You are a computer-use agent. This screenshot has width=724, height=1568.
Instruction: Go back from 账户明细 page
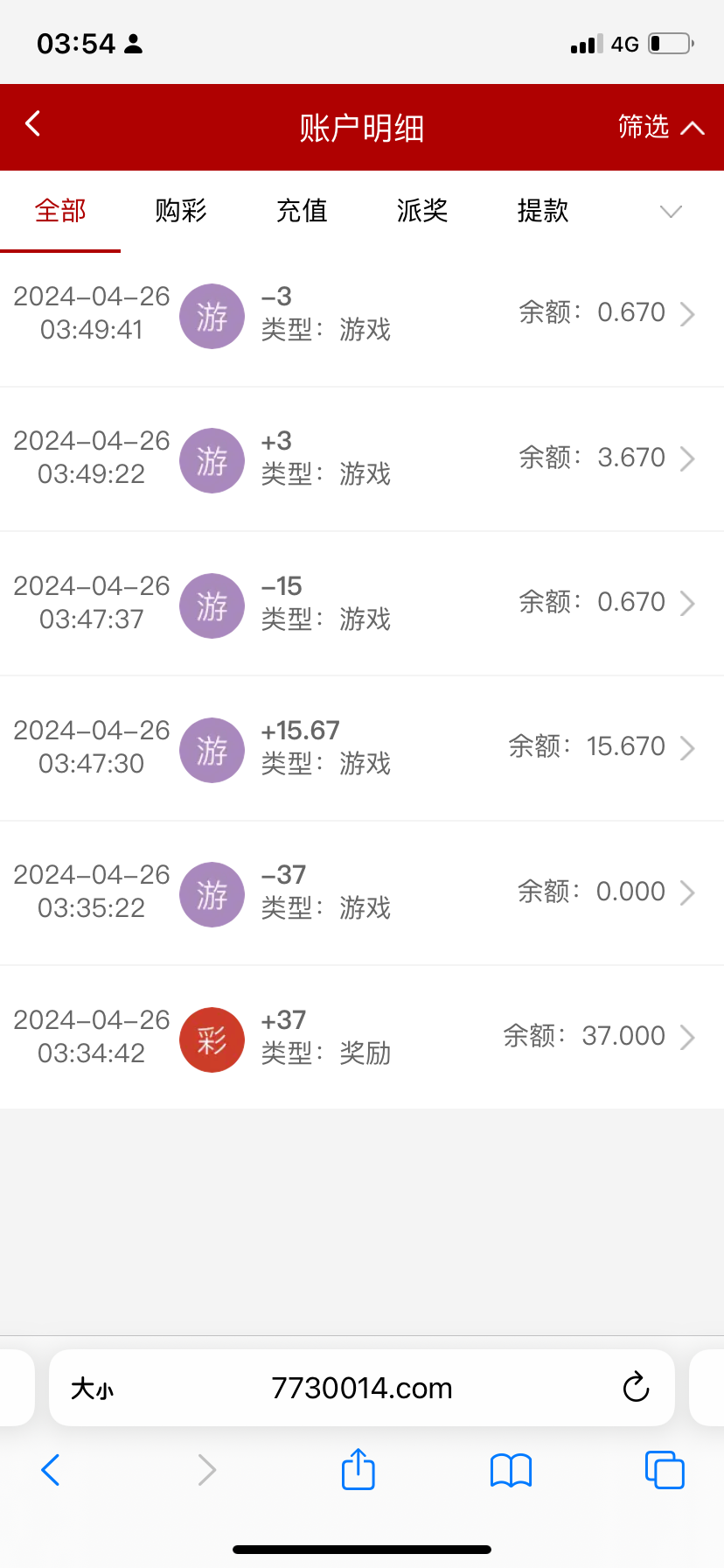33,124
